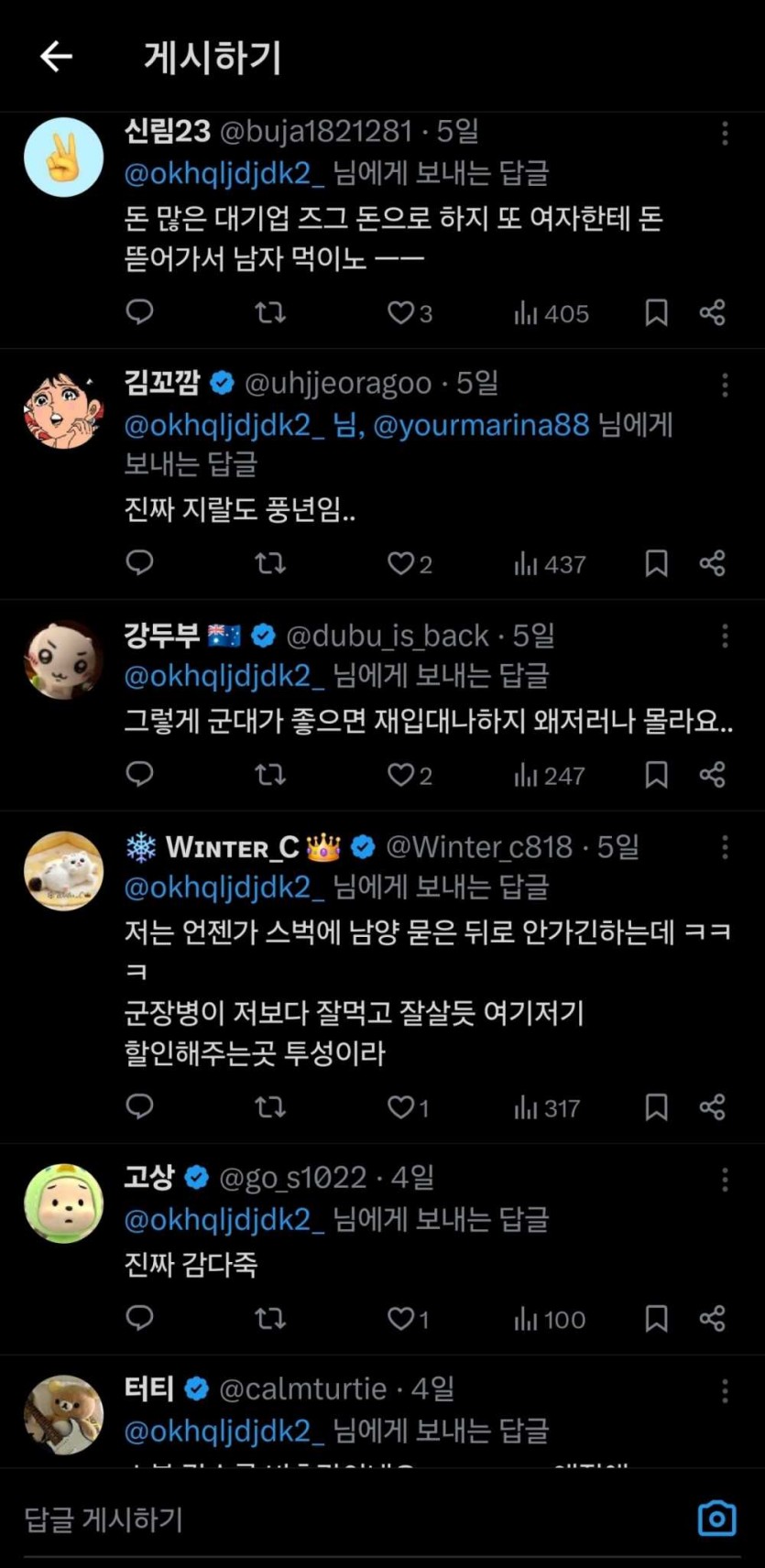The image size is (765, 1568).
Task: Bookmark the reply from 고상
Action: coord(656,1319)
